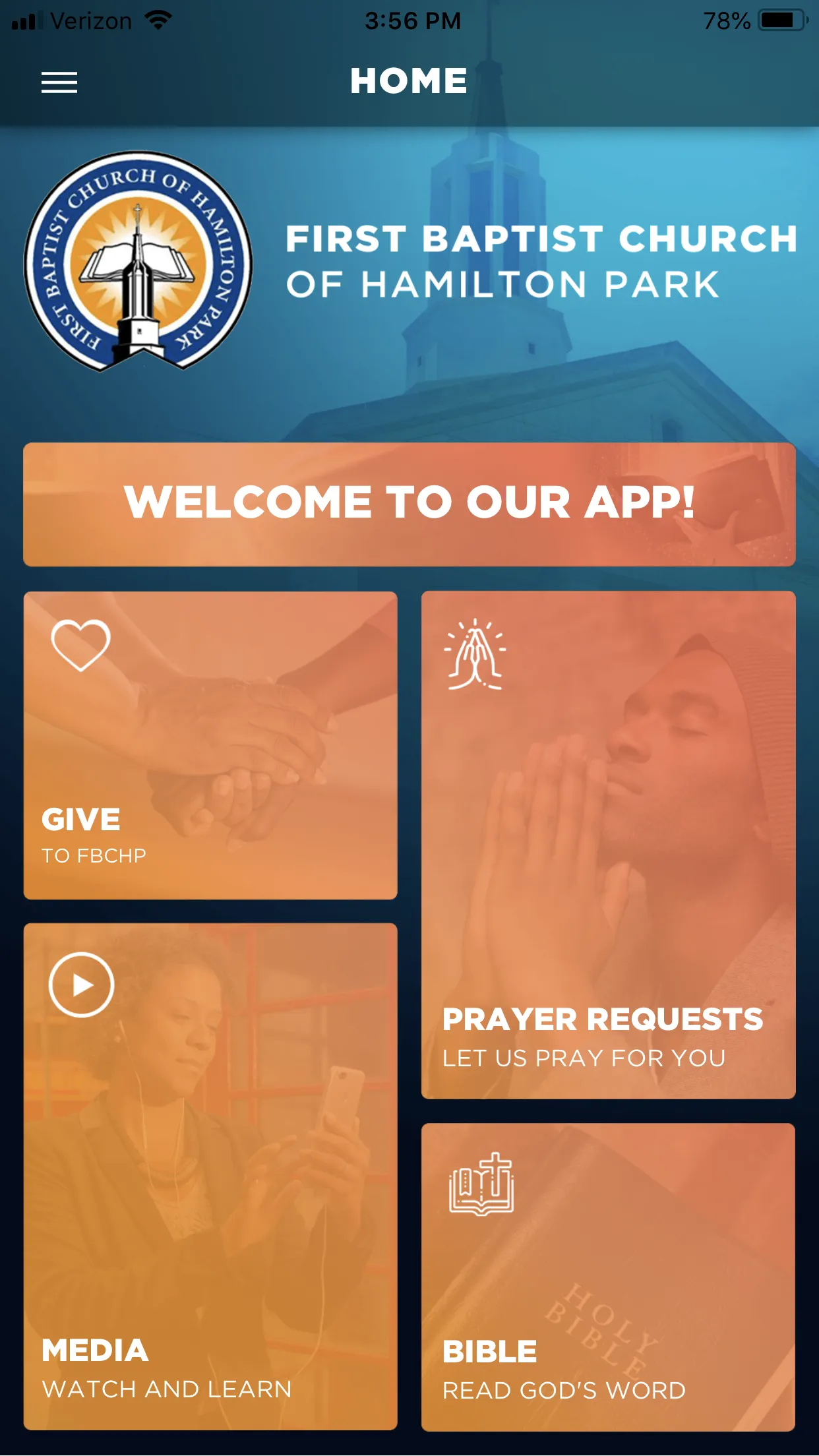
Task: Open the hamburger navigation menu
Action: 59,82
